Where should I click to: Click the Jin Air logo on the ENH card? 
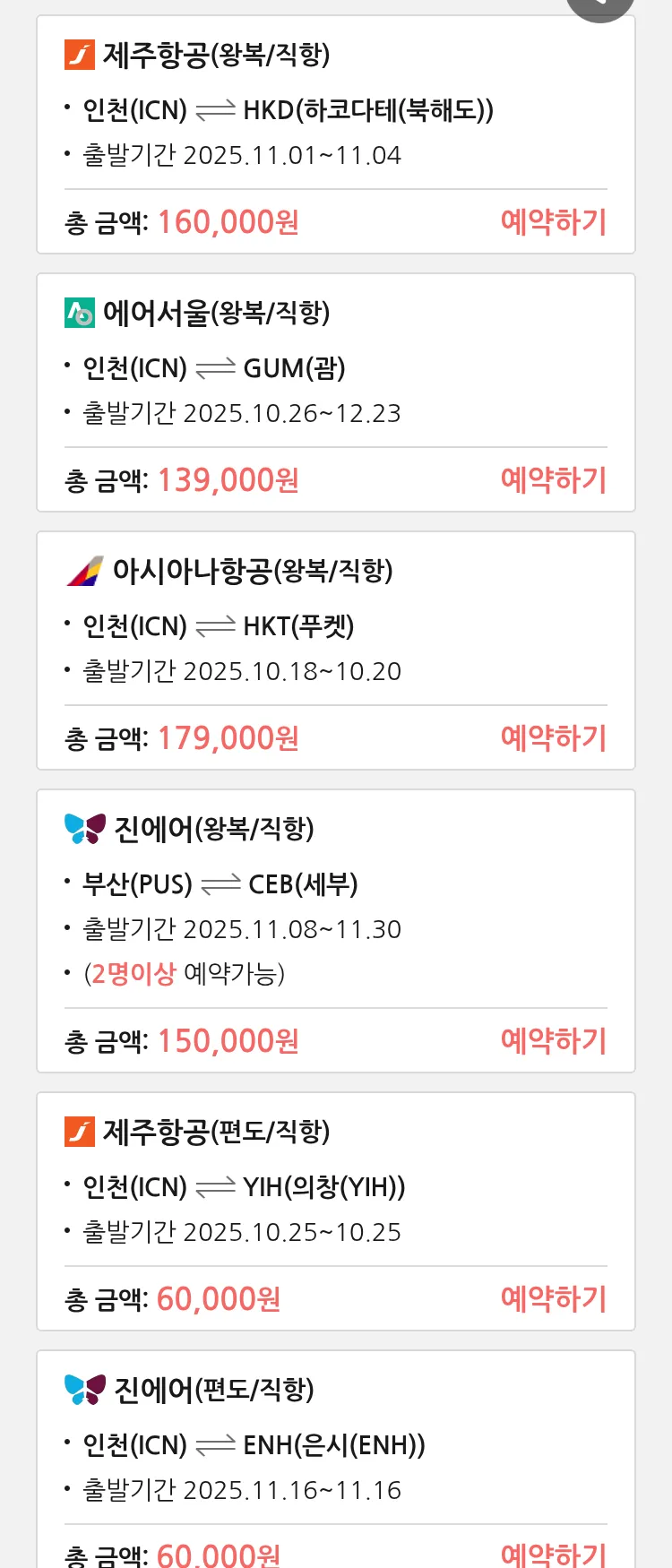click(x=83, y=1391)
